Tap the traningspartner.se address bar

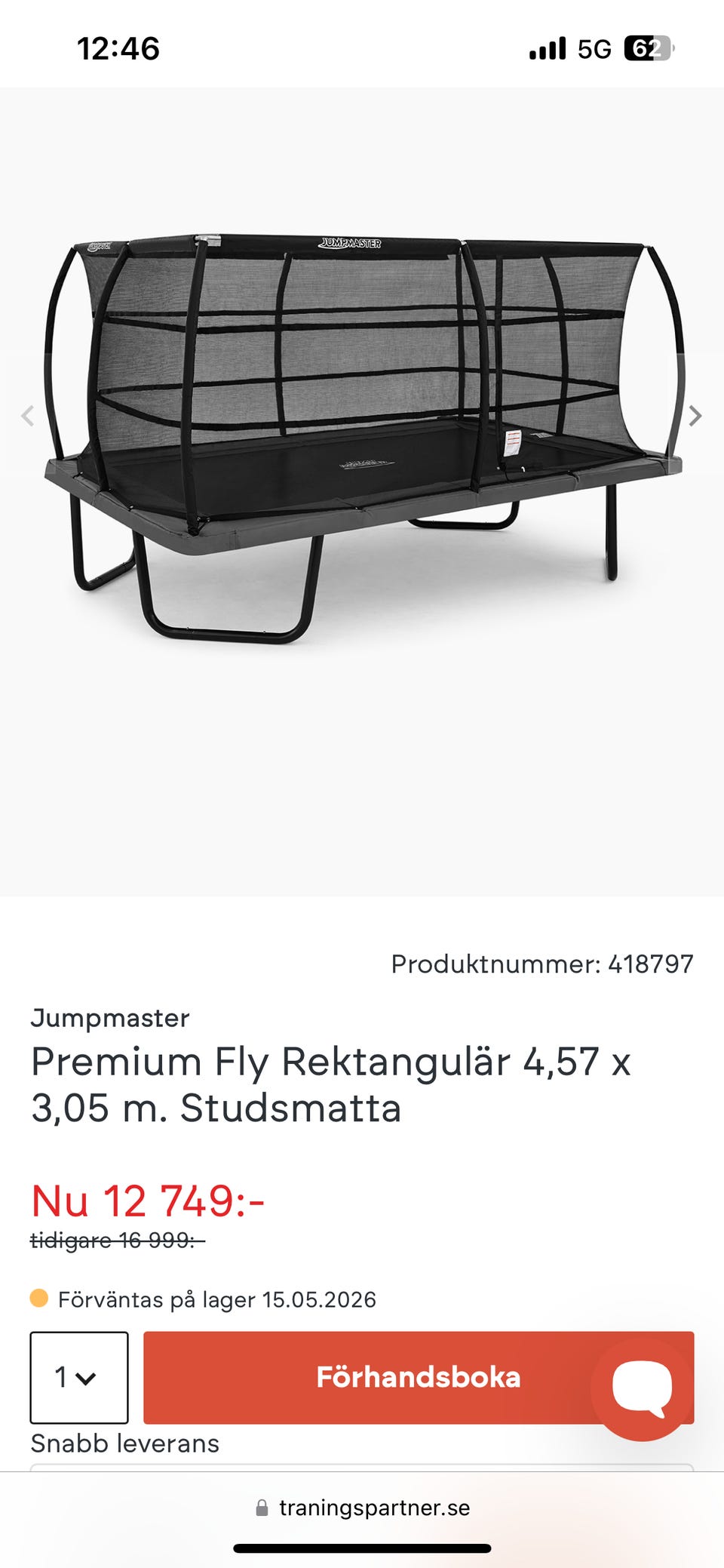click(363, 1508)
